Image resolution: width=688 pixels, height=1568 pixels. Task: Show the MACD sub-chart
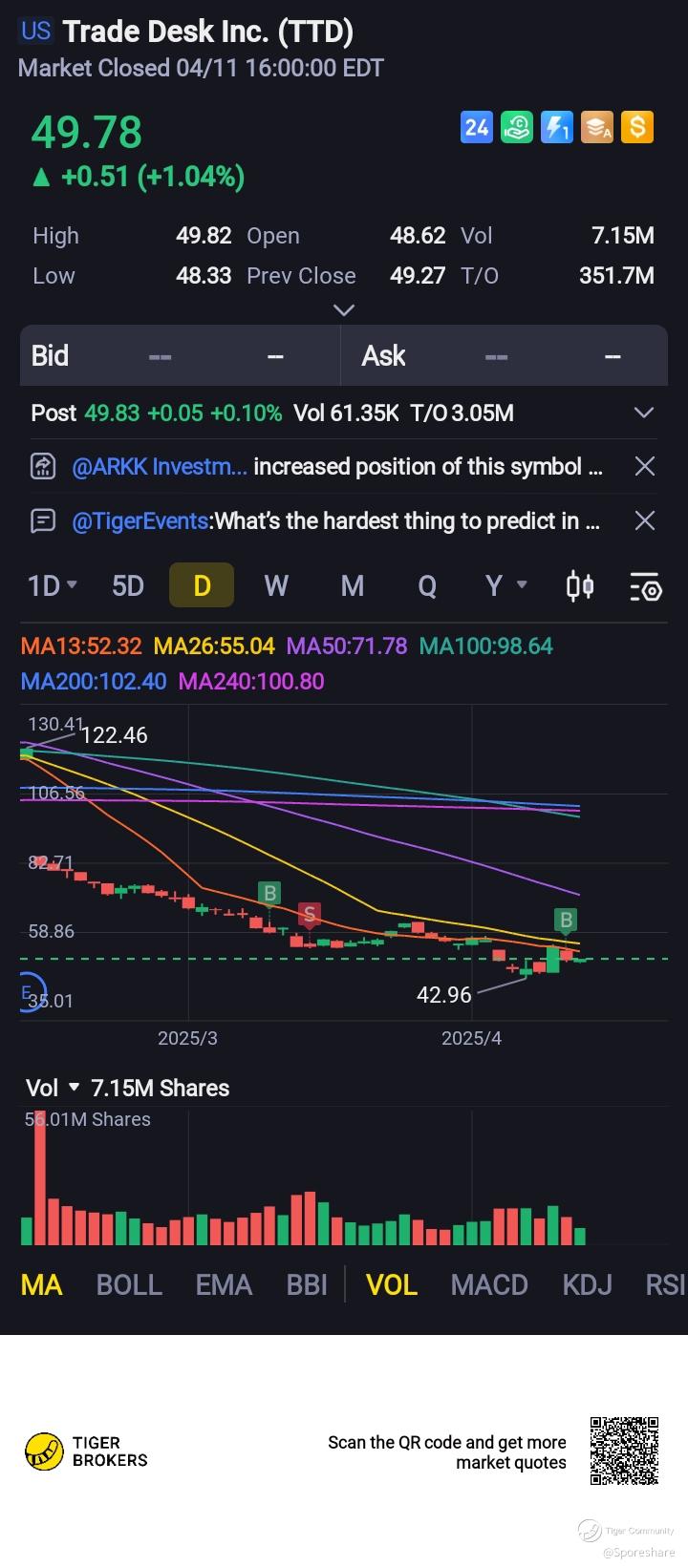pos(488,1284)
